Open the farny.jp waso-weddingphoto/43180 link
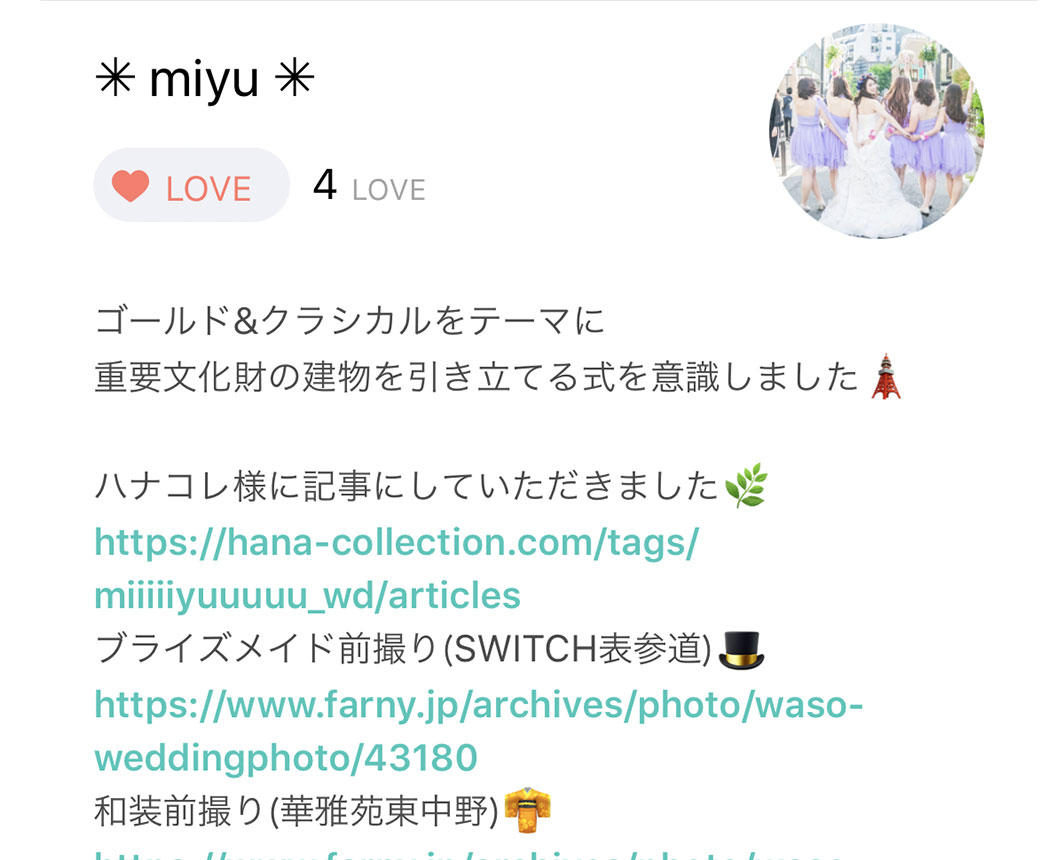Viewport: 1060px width, 860px height. tap(478, 707)
